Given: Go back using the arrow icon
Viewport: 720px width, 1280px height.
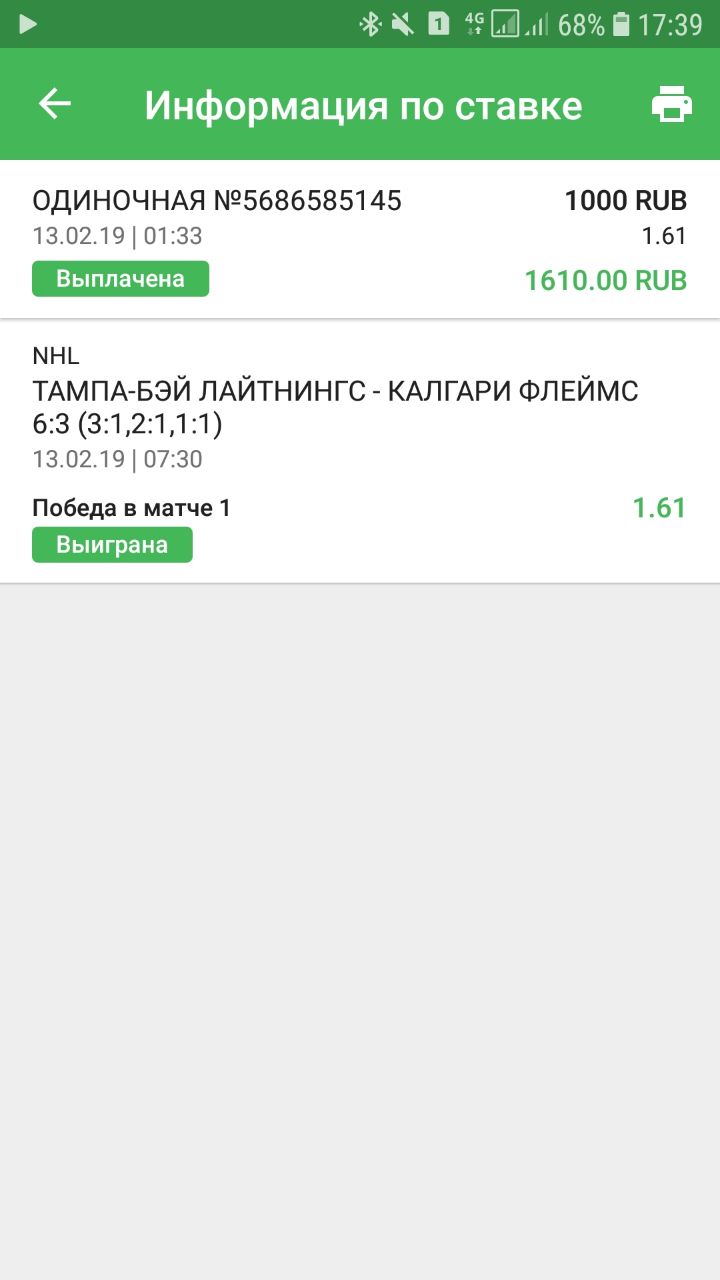Looking at the screenshot, I should coord(55,104).
